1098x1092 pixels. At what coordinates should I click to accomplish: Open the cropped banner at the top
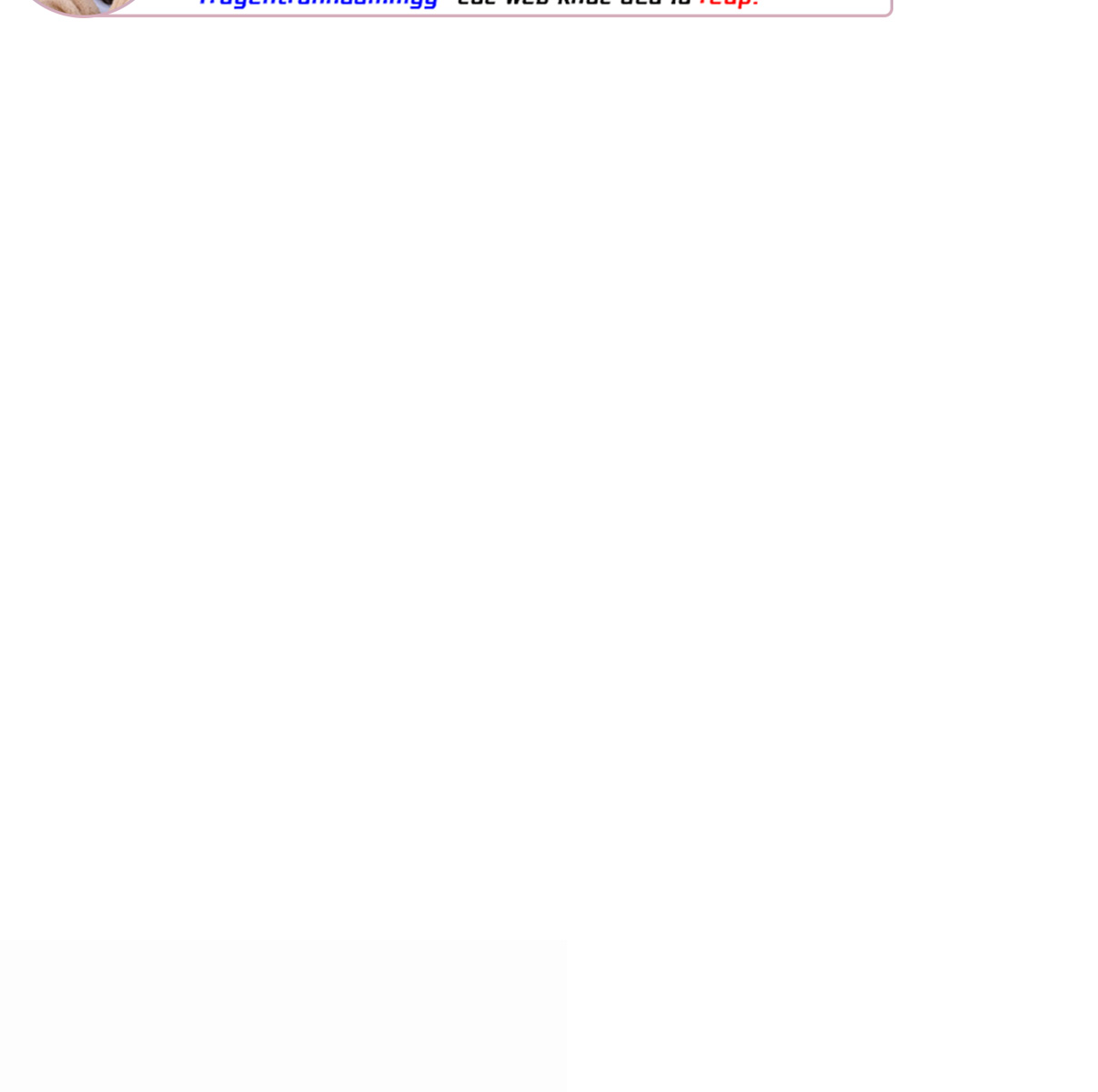click(x=453, y=7)
